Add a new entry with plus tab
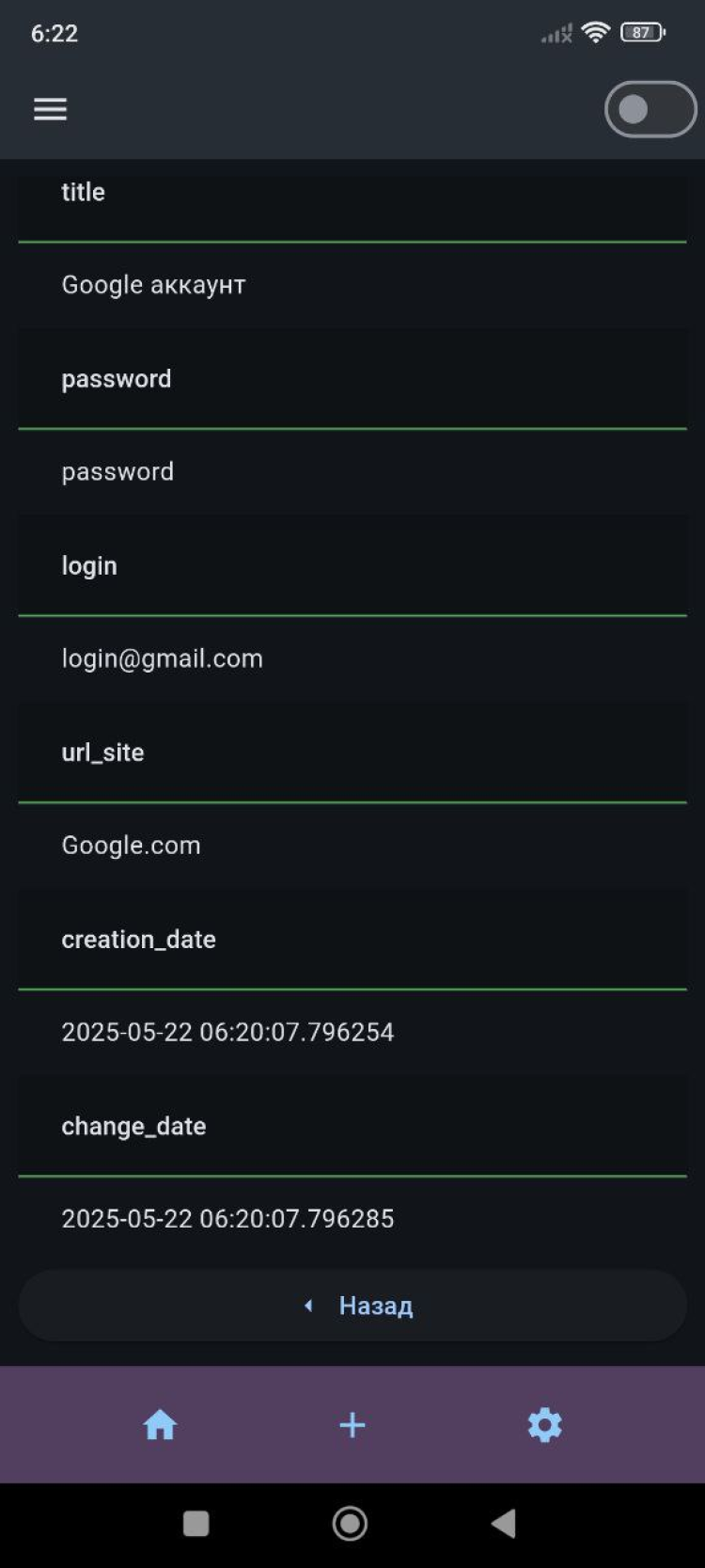Image resolution: width=705 pixels, height=1568 pixels. coord(352,1425)
